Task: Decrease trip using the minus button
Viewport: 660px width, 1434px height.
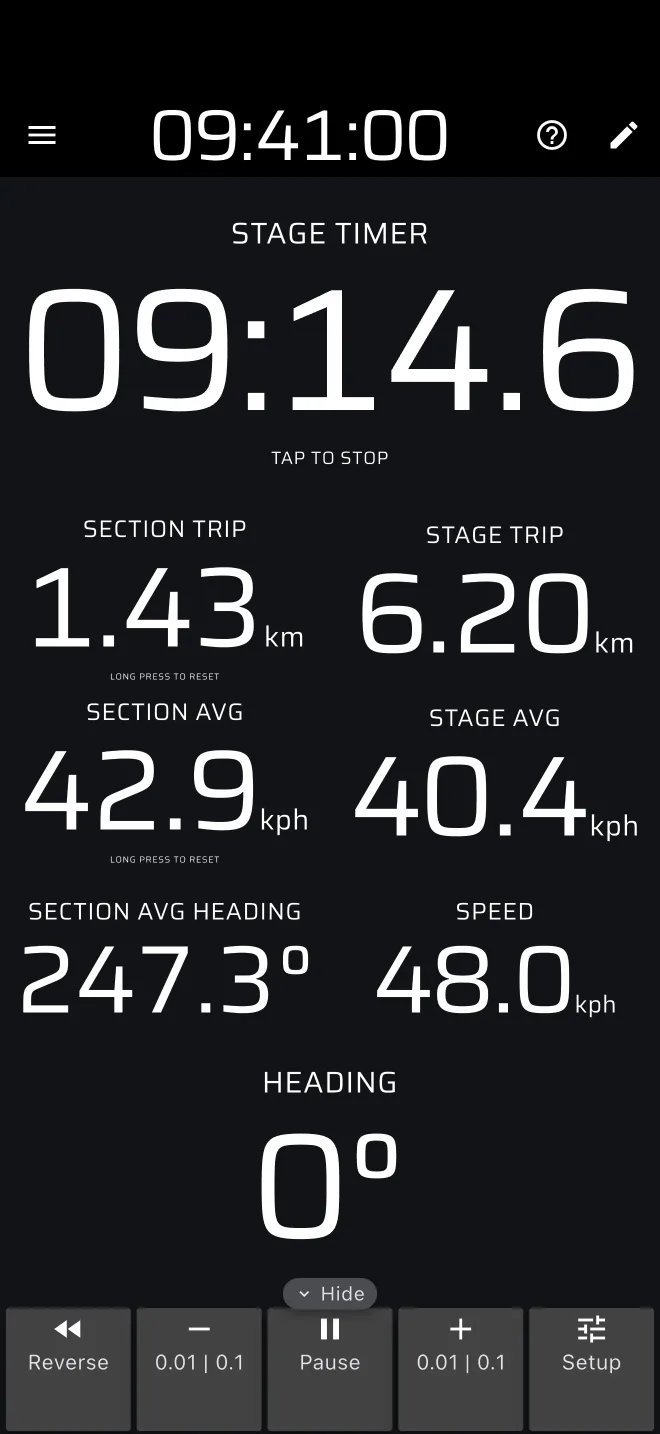Action: click(x=199, y=1369)
